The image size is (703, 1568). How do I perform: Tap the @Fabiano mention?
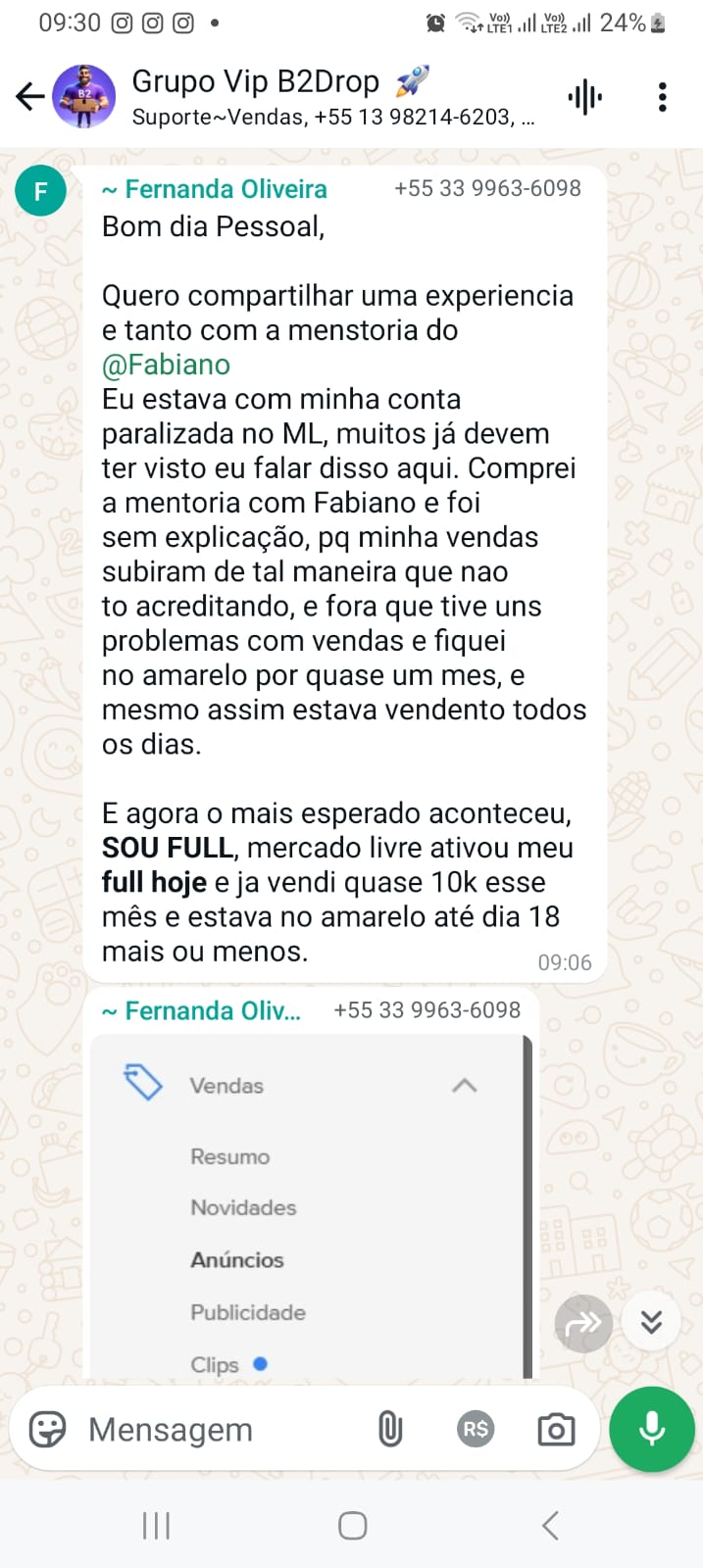click(167, 365)
